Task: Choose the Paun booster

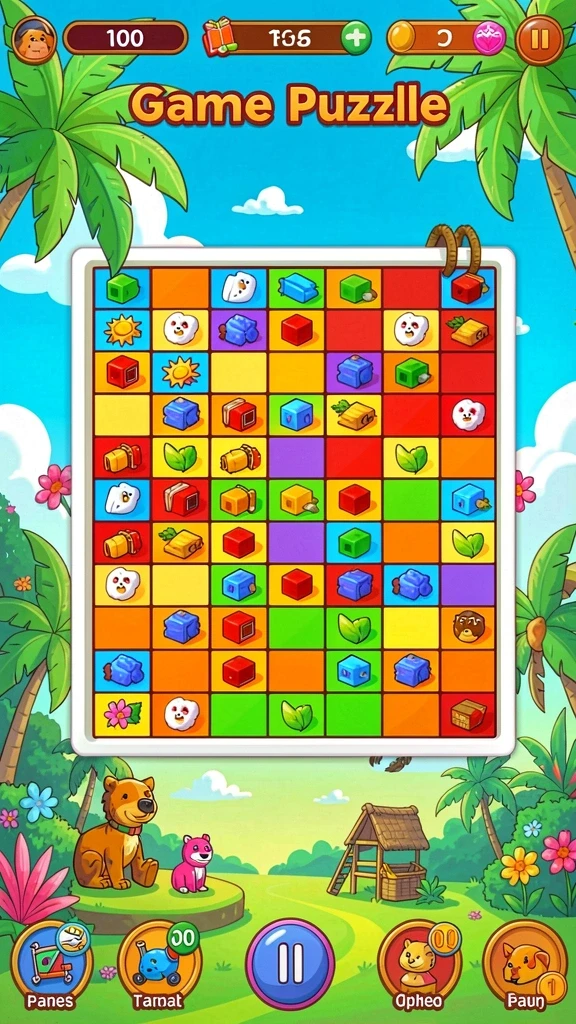Action: coord(524,964)
